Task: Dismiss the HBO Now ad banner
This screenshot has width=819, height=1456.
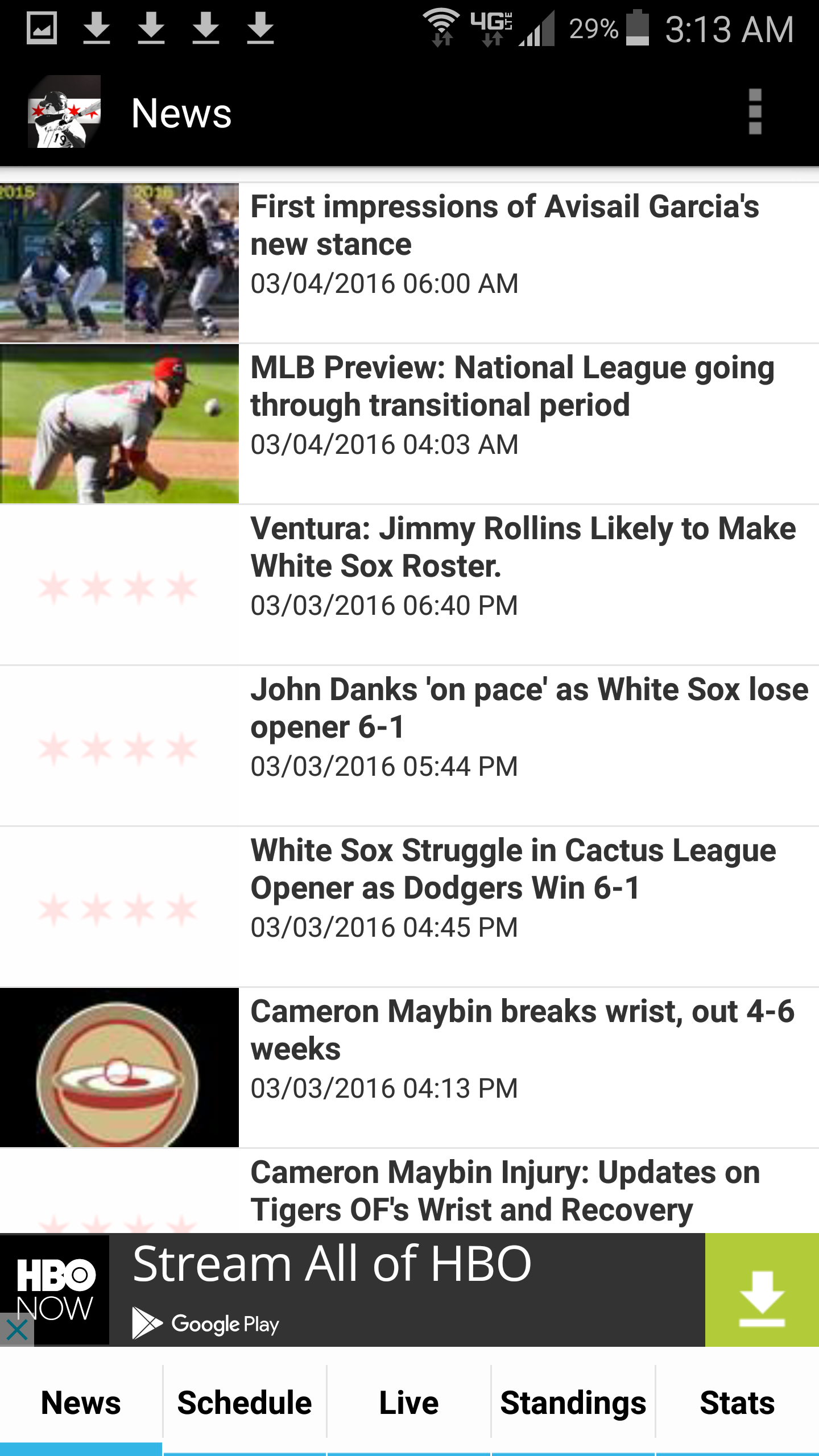Action: [17, 1330]
